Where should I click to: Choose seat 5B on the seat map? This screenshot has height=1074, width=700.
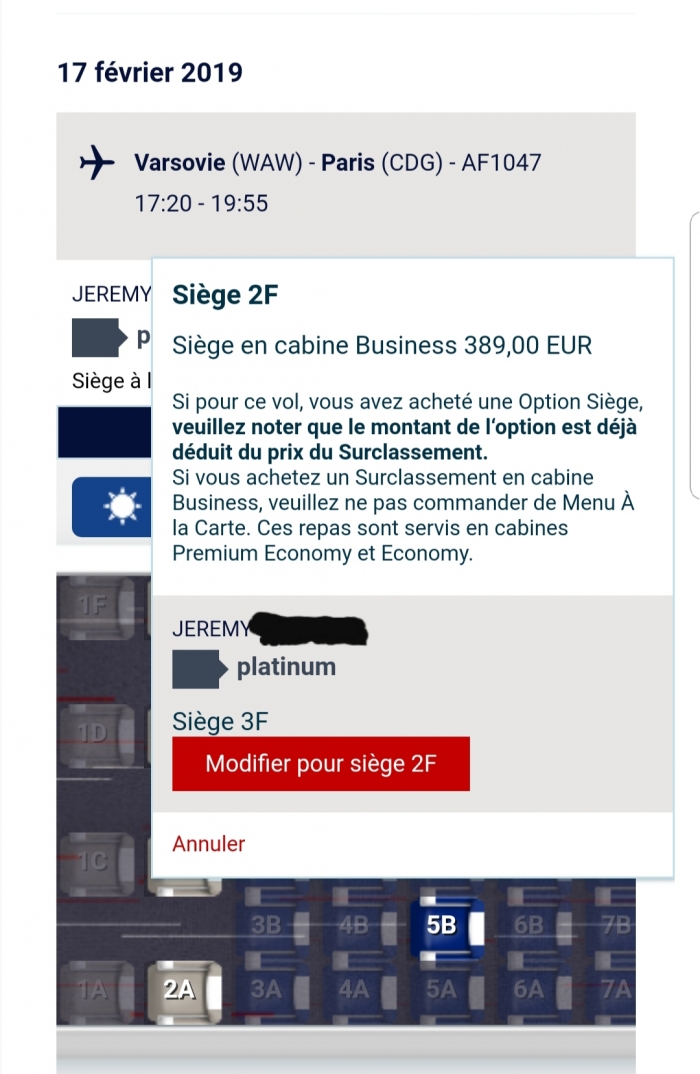441,927
